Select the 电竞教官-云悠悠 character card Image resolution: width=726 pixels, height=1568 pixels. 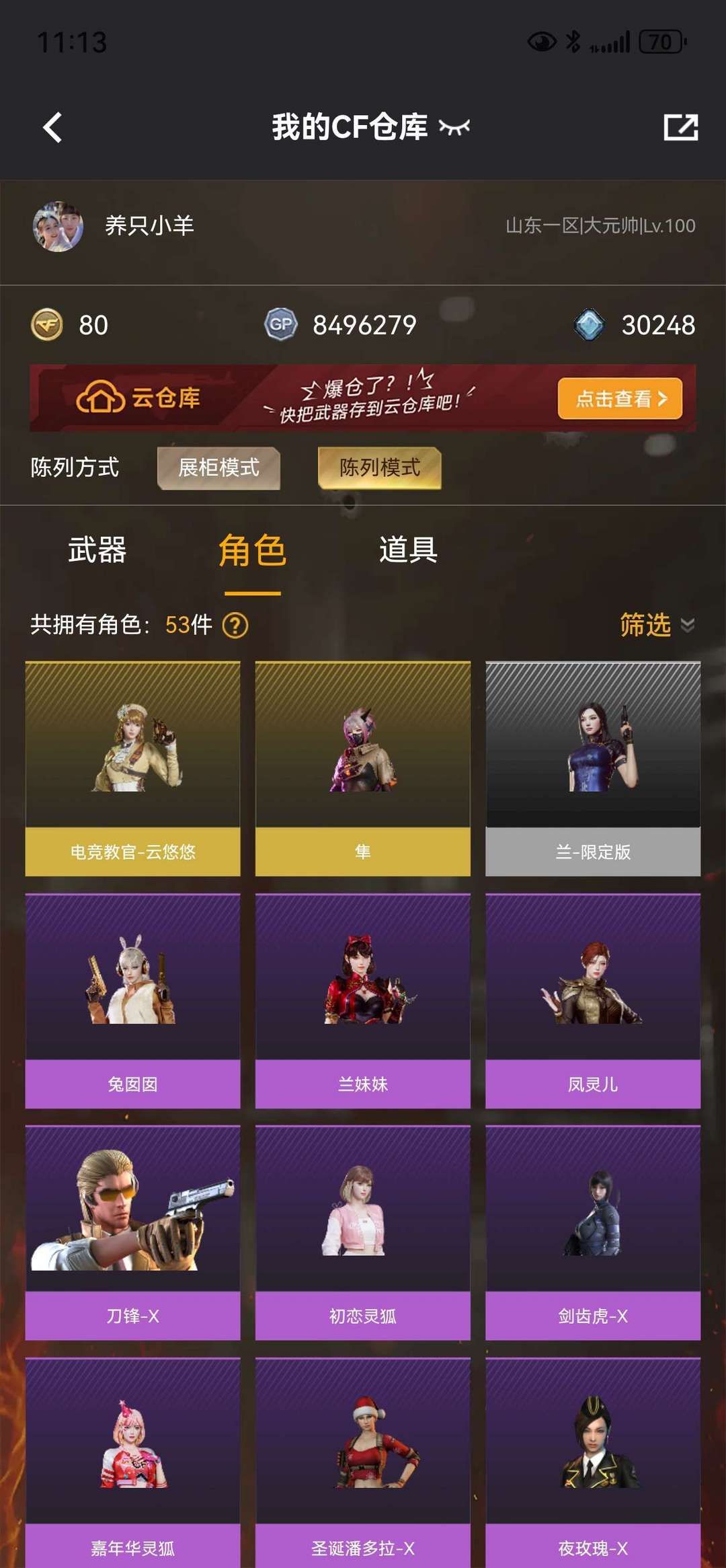point(132,760)
